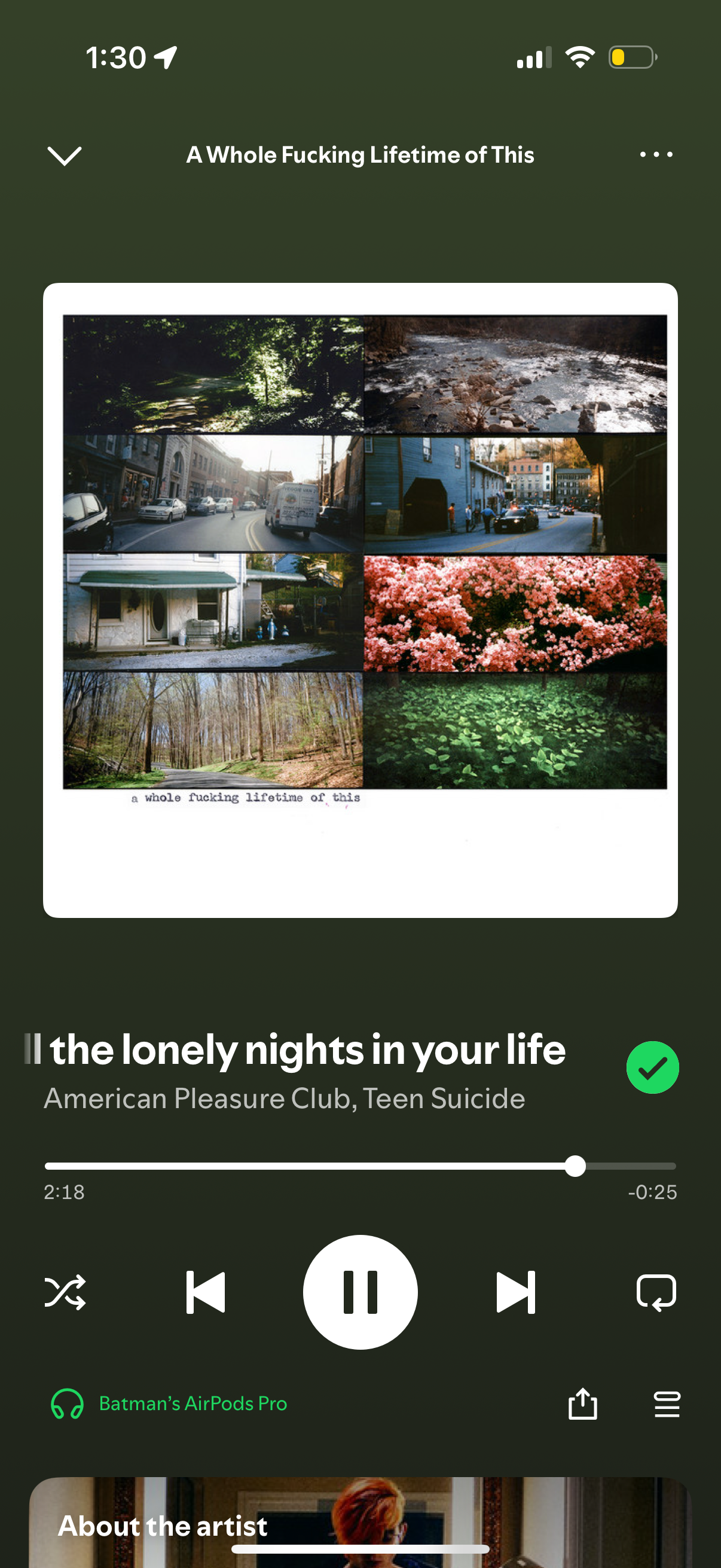Viewport: 721px width, 1568px height.
Task: Open the play queue
Action: pyautogui.click(x=667, y=1403)
